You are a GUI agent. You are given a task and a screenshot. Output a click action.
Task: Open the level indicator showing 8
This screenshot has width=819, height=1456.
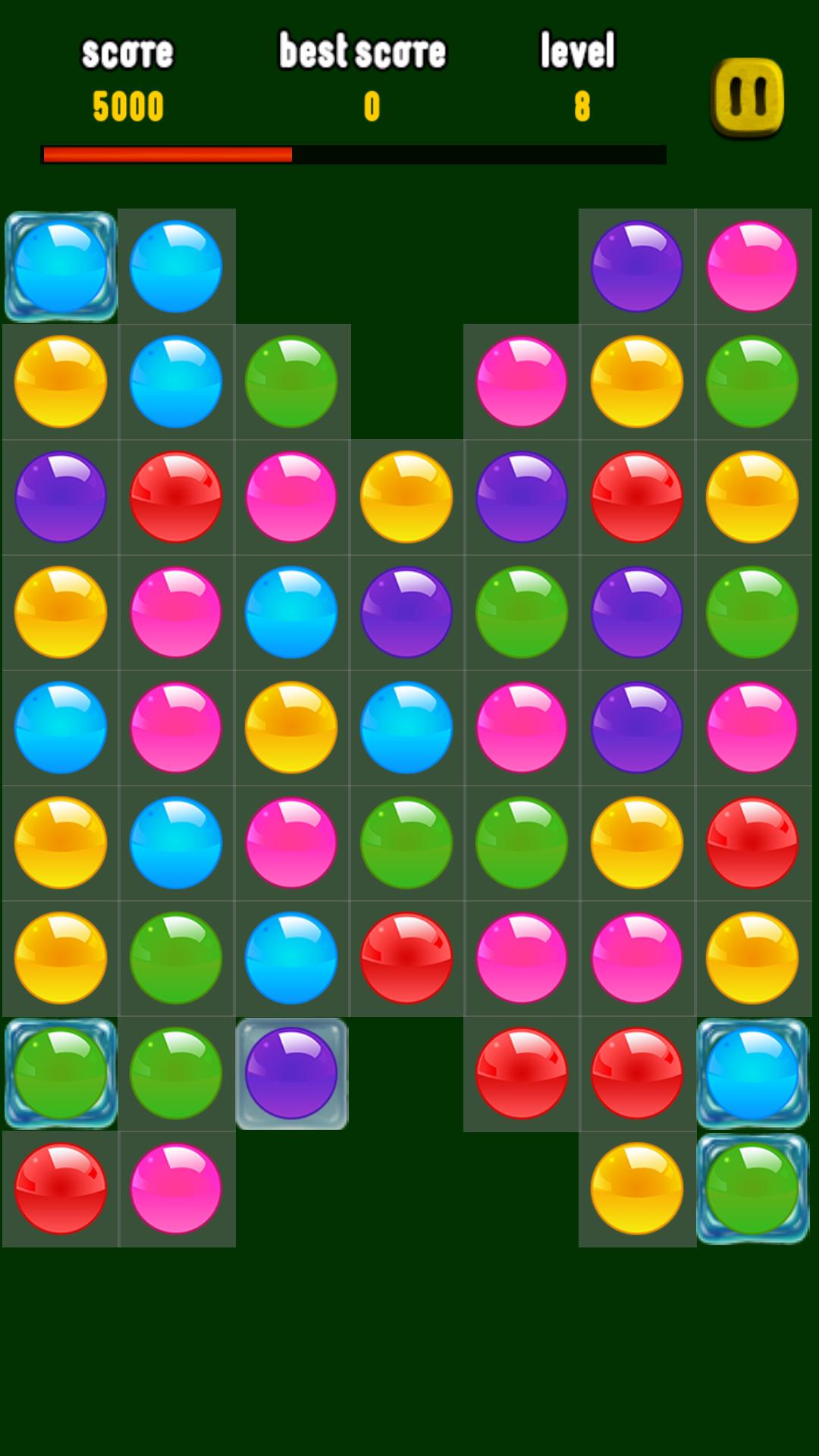(x=580, y=106)
